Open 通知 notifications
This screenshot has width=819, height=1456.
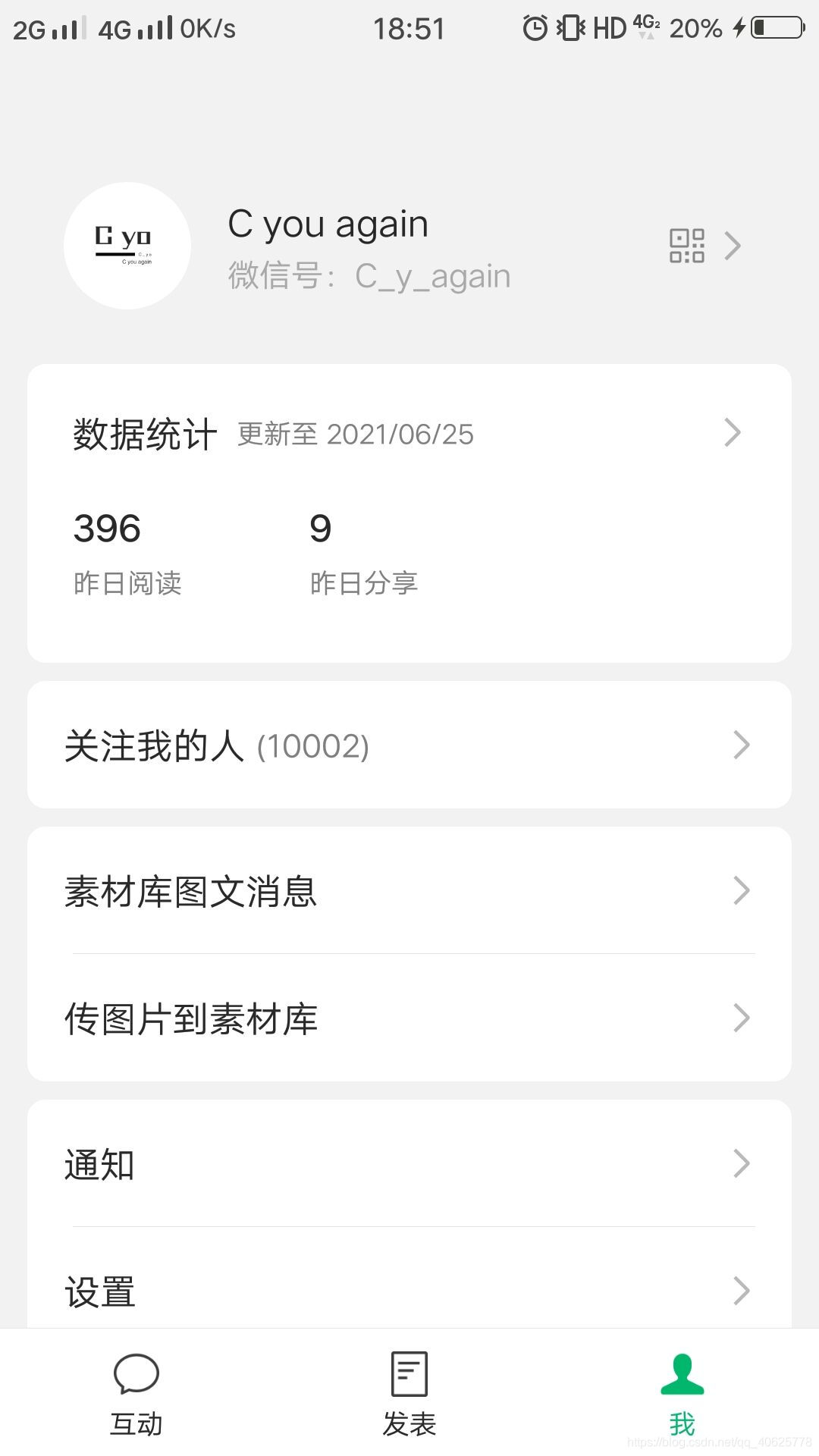pyautogui.click(x=409, y=1164)
